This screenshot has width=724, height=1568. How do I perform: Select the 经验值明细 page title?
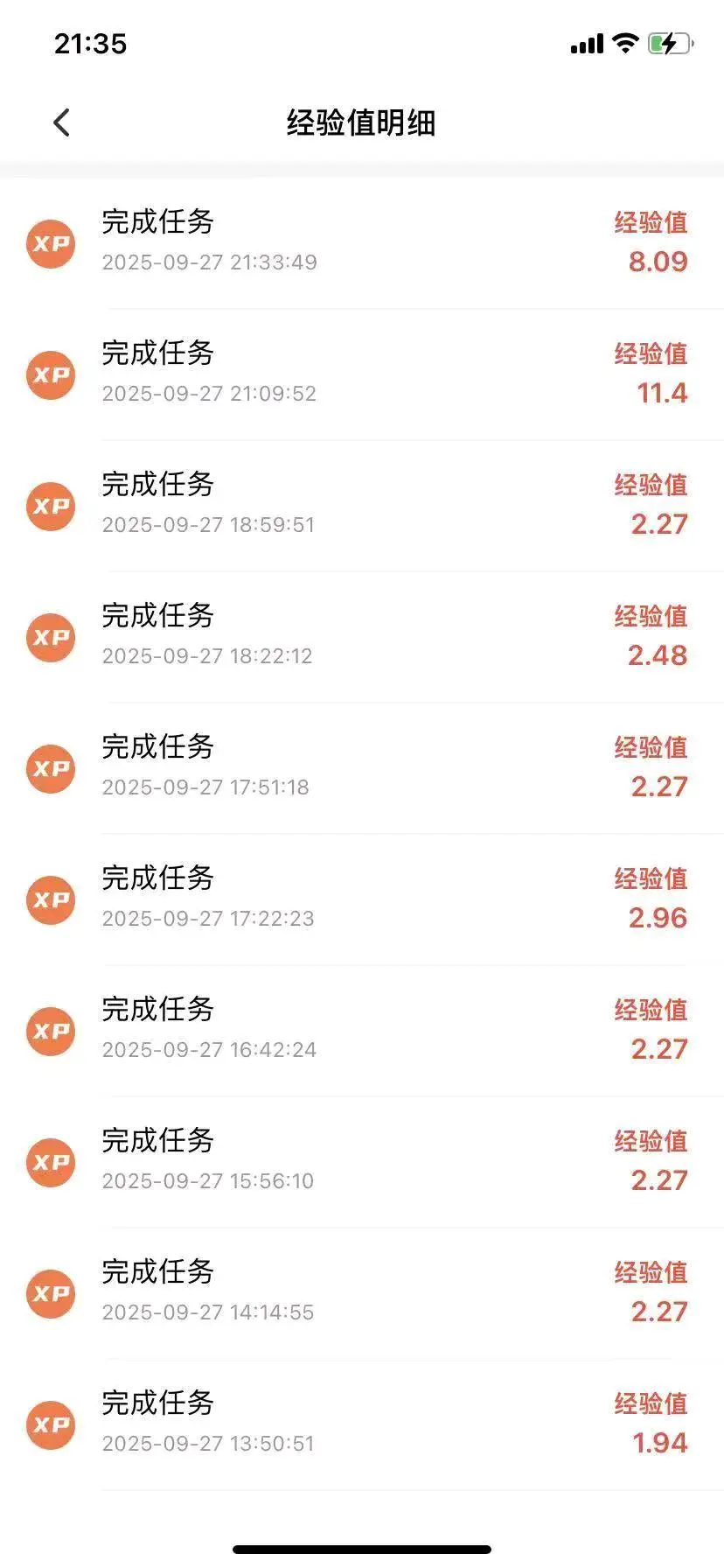(x=362, y=122)
